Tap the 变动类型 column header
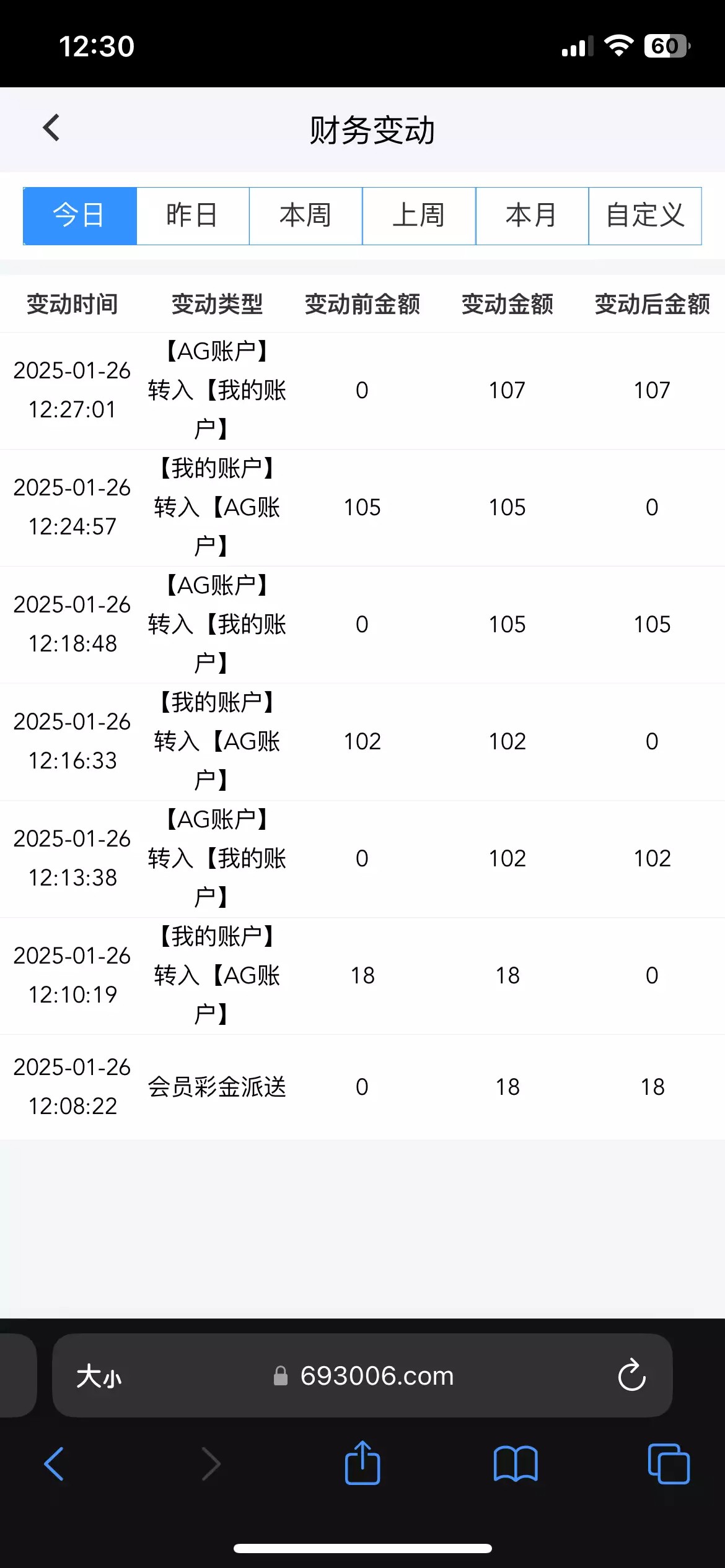The width and height of the screenshot is (725, 1568). [217, 304]
